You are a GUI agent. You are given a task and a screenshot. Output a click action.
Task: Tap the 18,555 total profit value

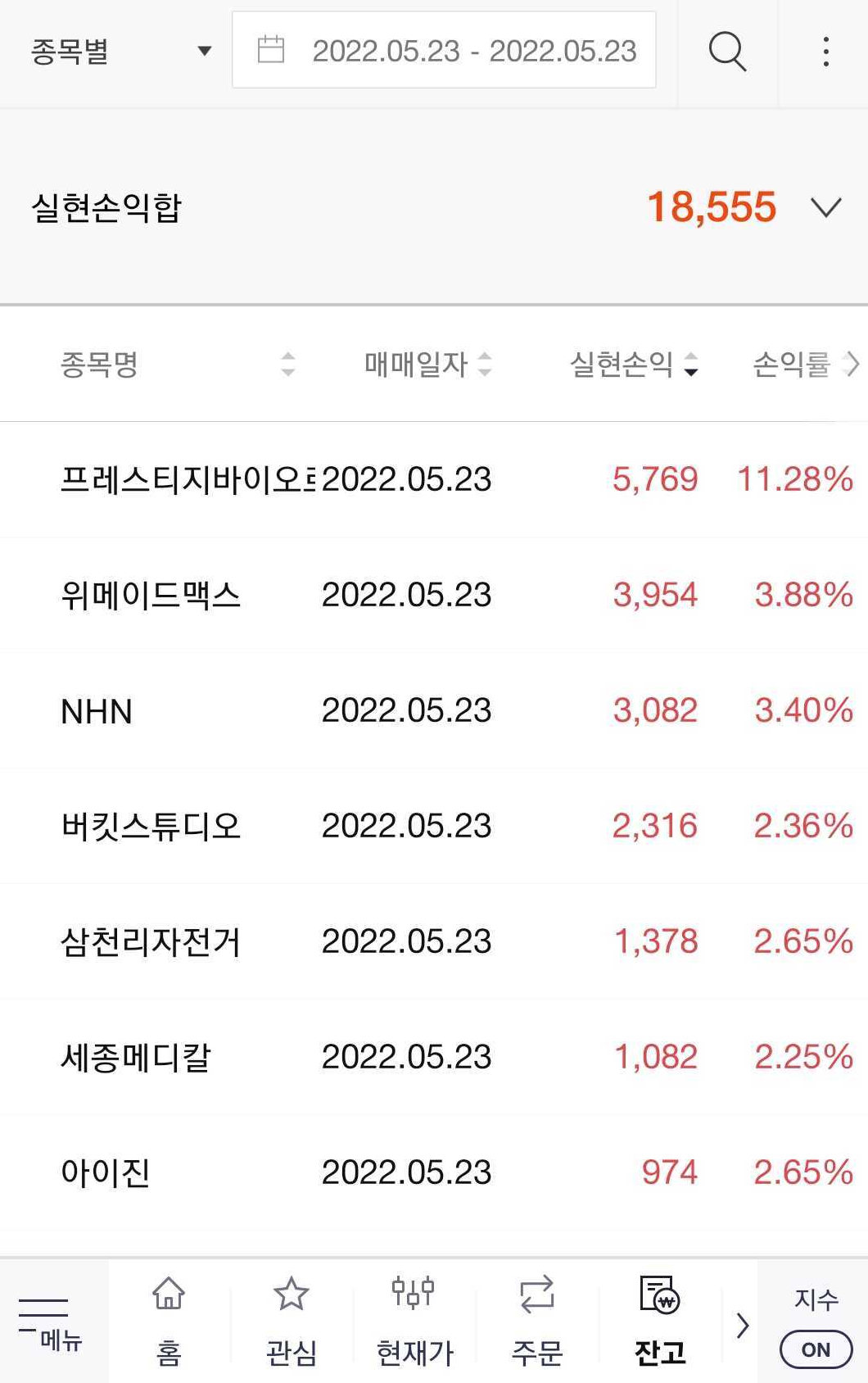(711, 206)
